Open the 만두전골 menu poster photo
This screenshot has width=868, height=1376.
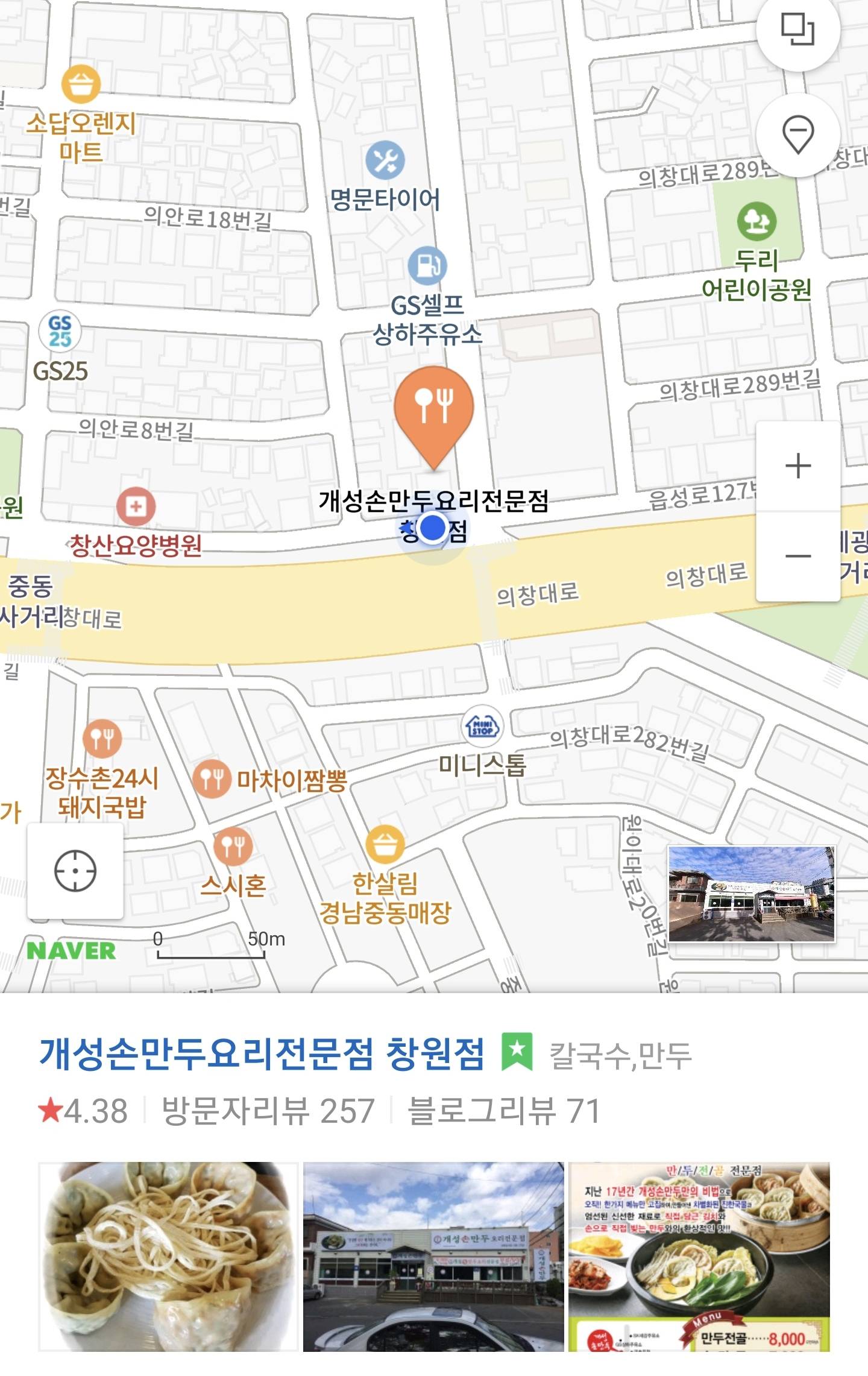point(699,1257)
